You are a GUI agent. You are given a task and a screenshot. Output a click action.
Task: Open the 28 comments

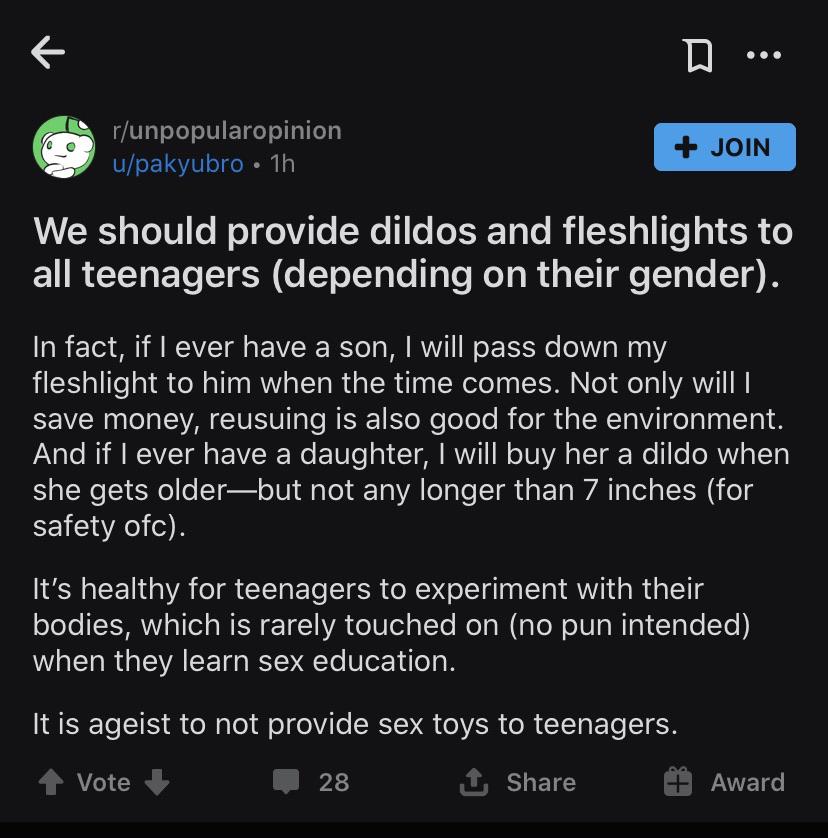point(311,782)
